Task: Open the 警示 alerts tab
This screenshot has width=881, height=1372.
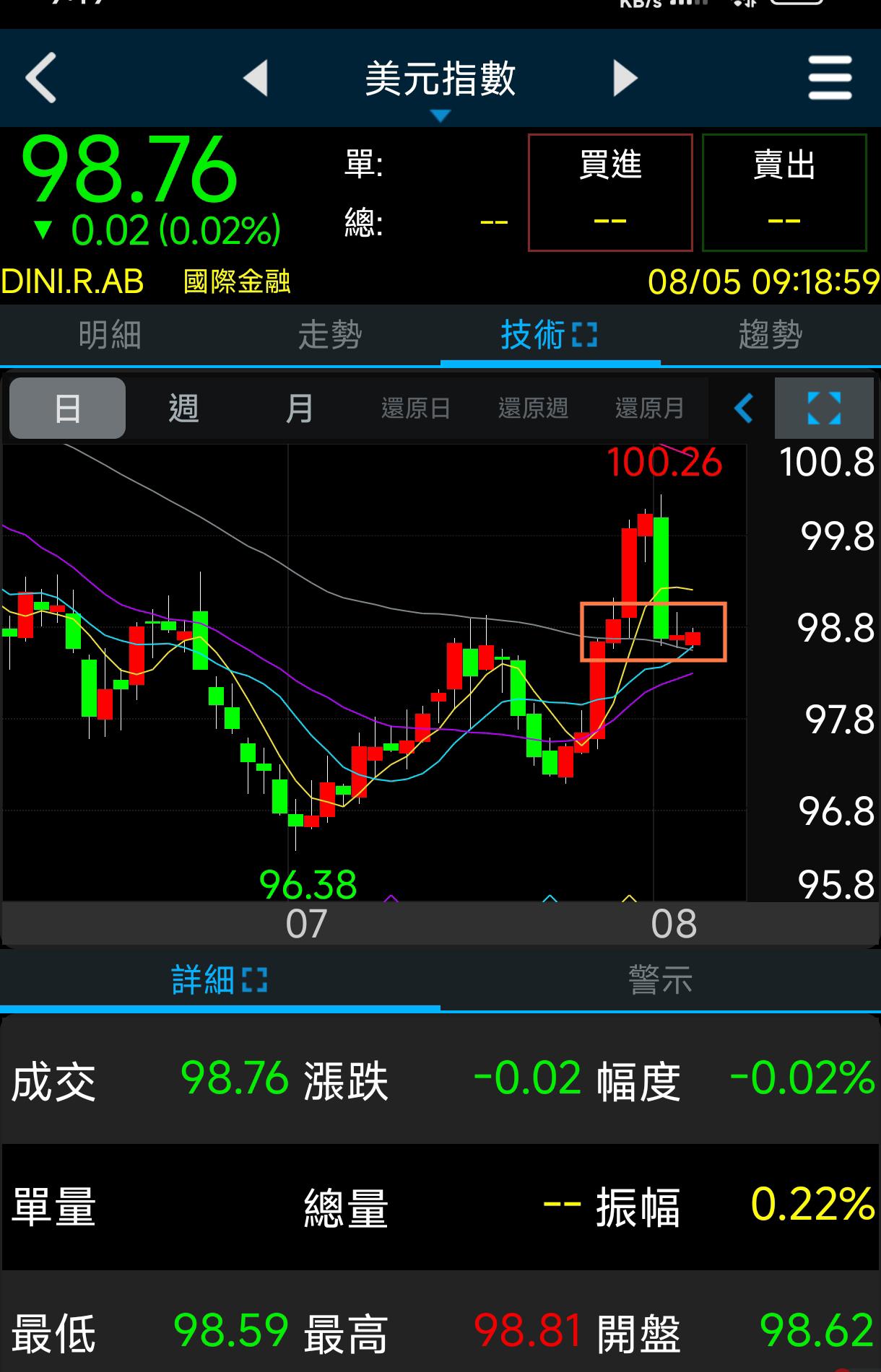Action: tap(660, 980)
